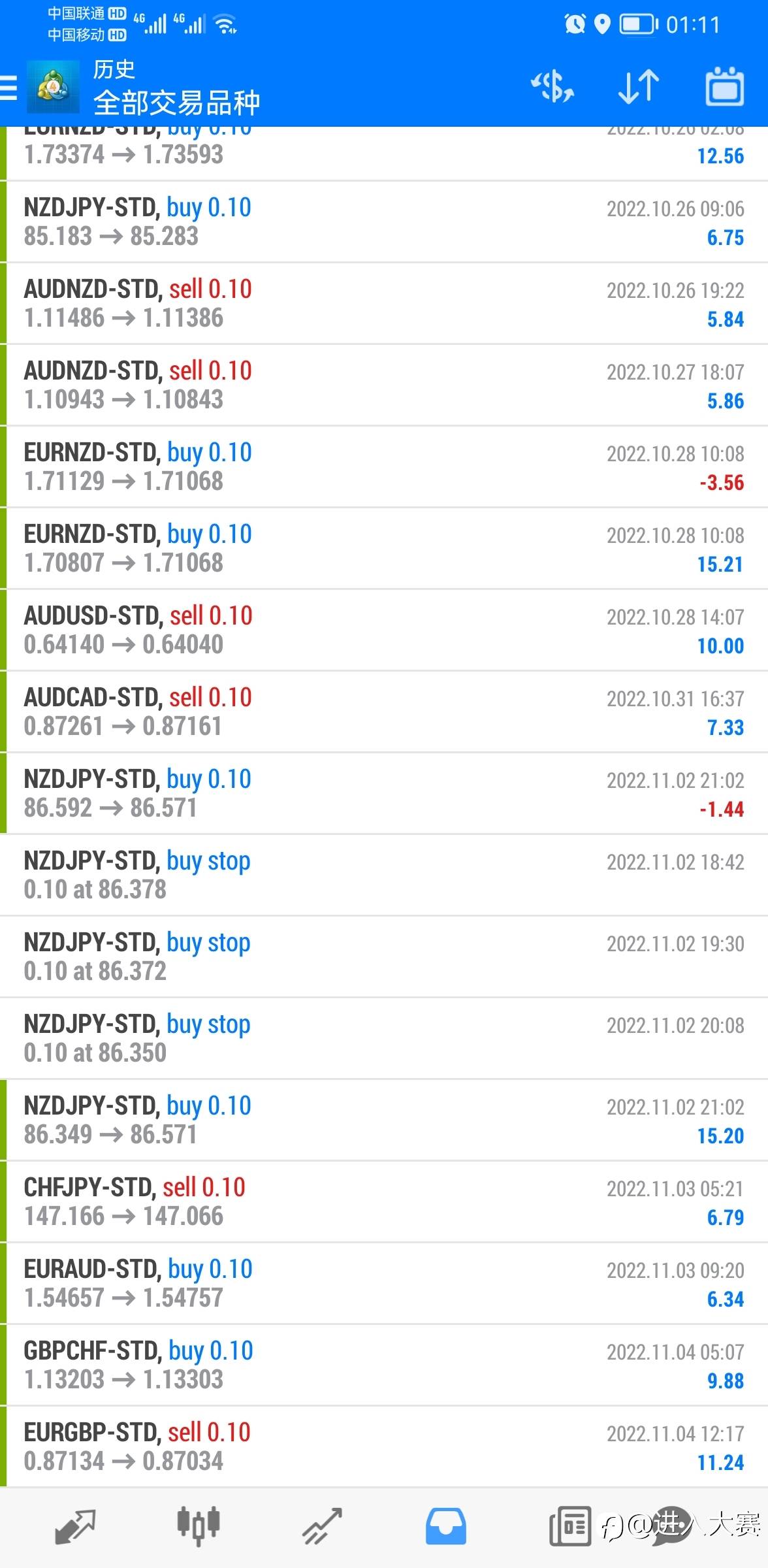Switch to the candlestick Chart tab
768x1568 pixels.
(199, 1527)
